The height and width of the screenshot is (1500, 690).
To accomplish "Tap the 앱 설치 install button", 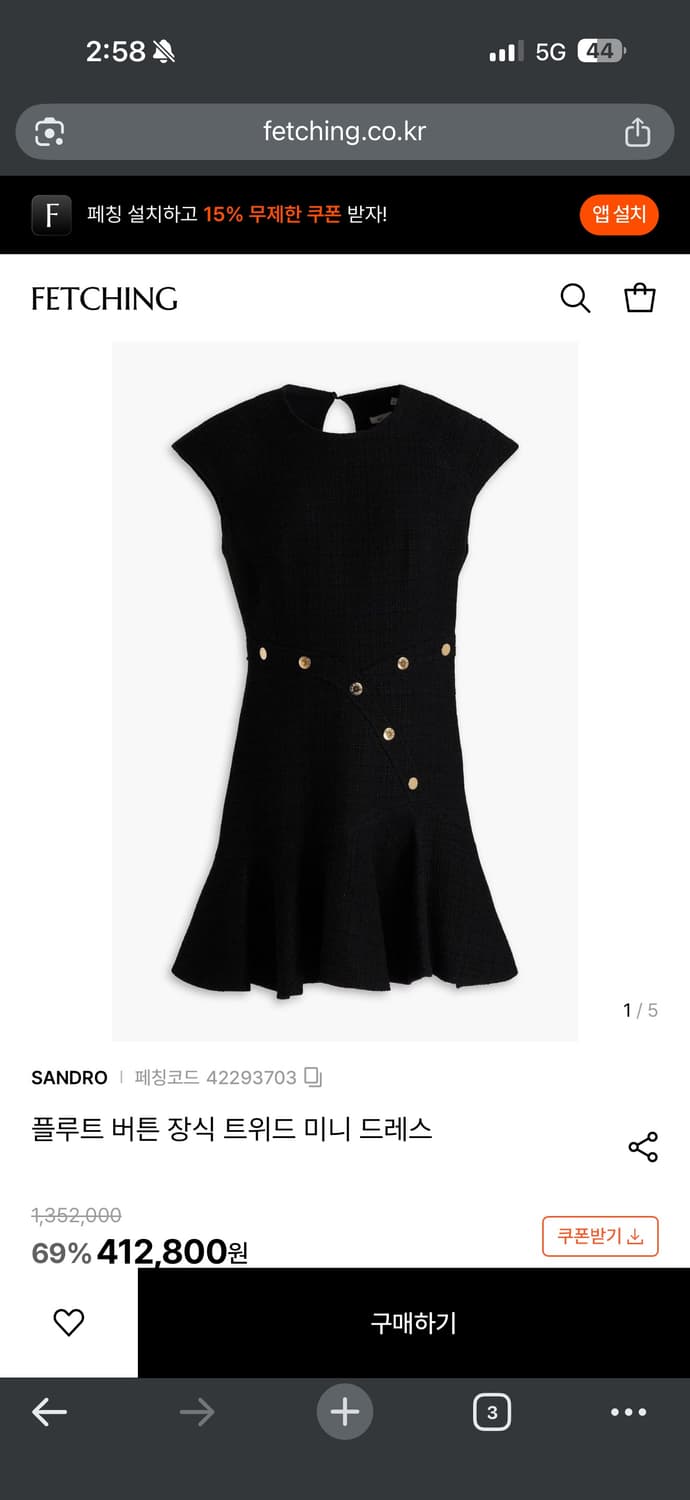I will click(x=618, y=214).
